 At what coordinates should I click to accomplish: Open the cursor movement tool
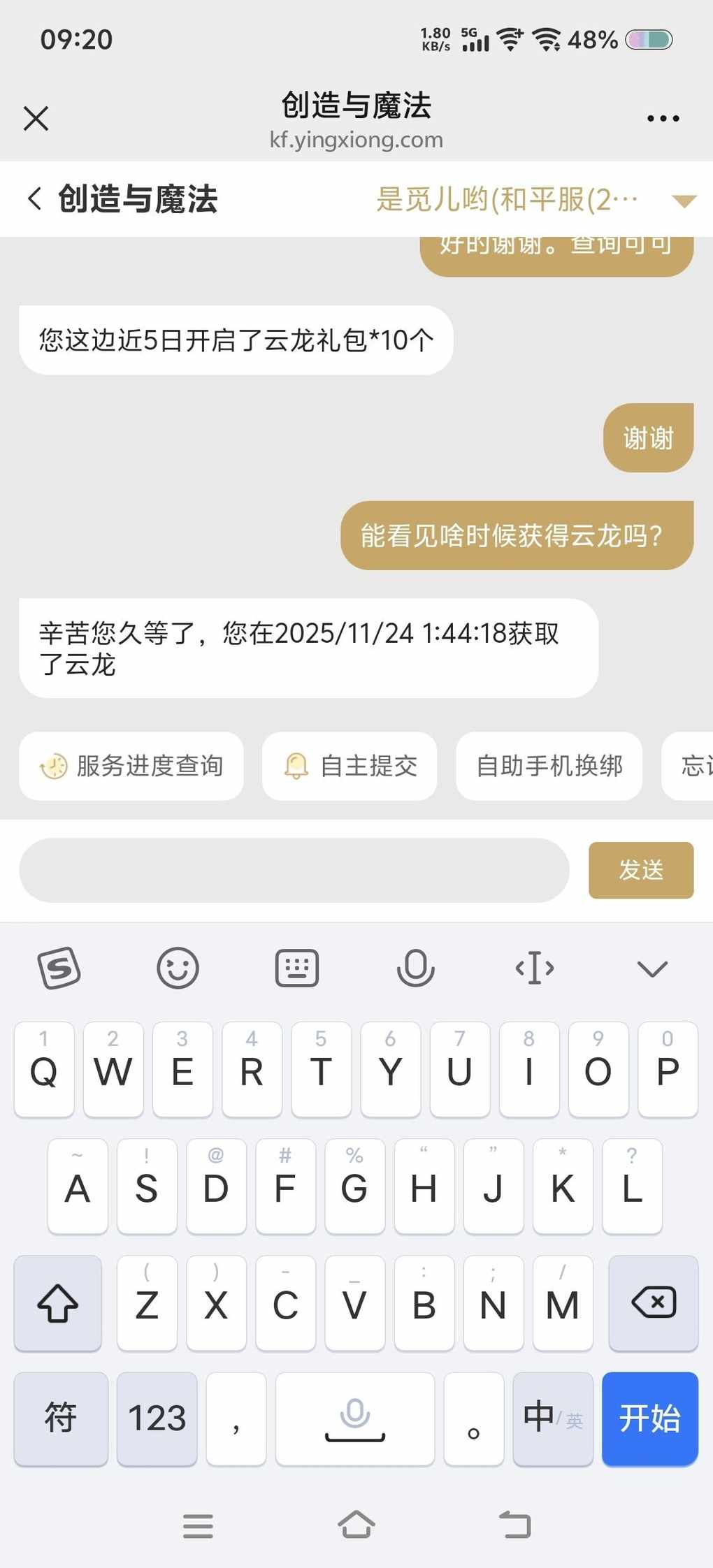(535, 968)
